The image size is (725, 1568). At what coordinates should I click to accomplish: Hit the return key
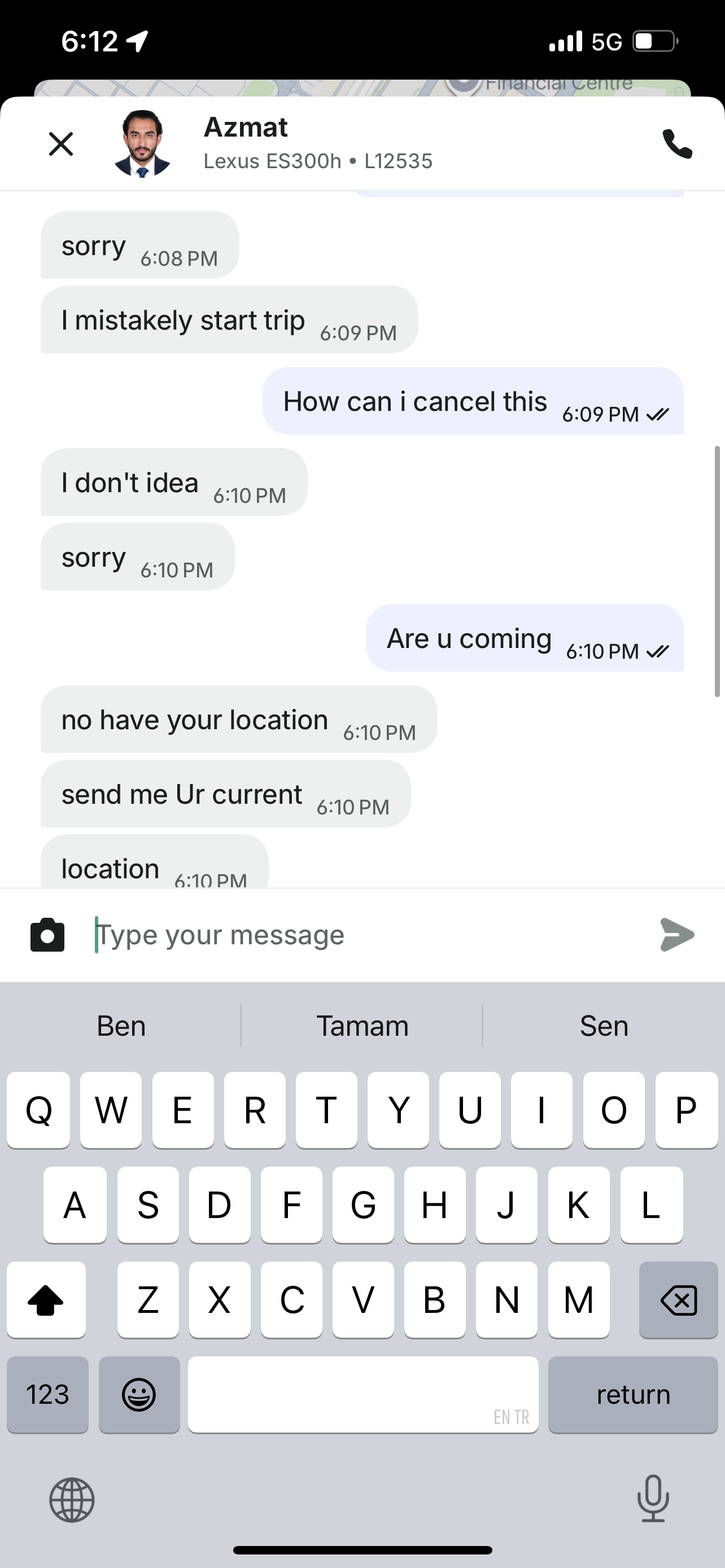point(632,1394)
